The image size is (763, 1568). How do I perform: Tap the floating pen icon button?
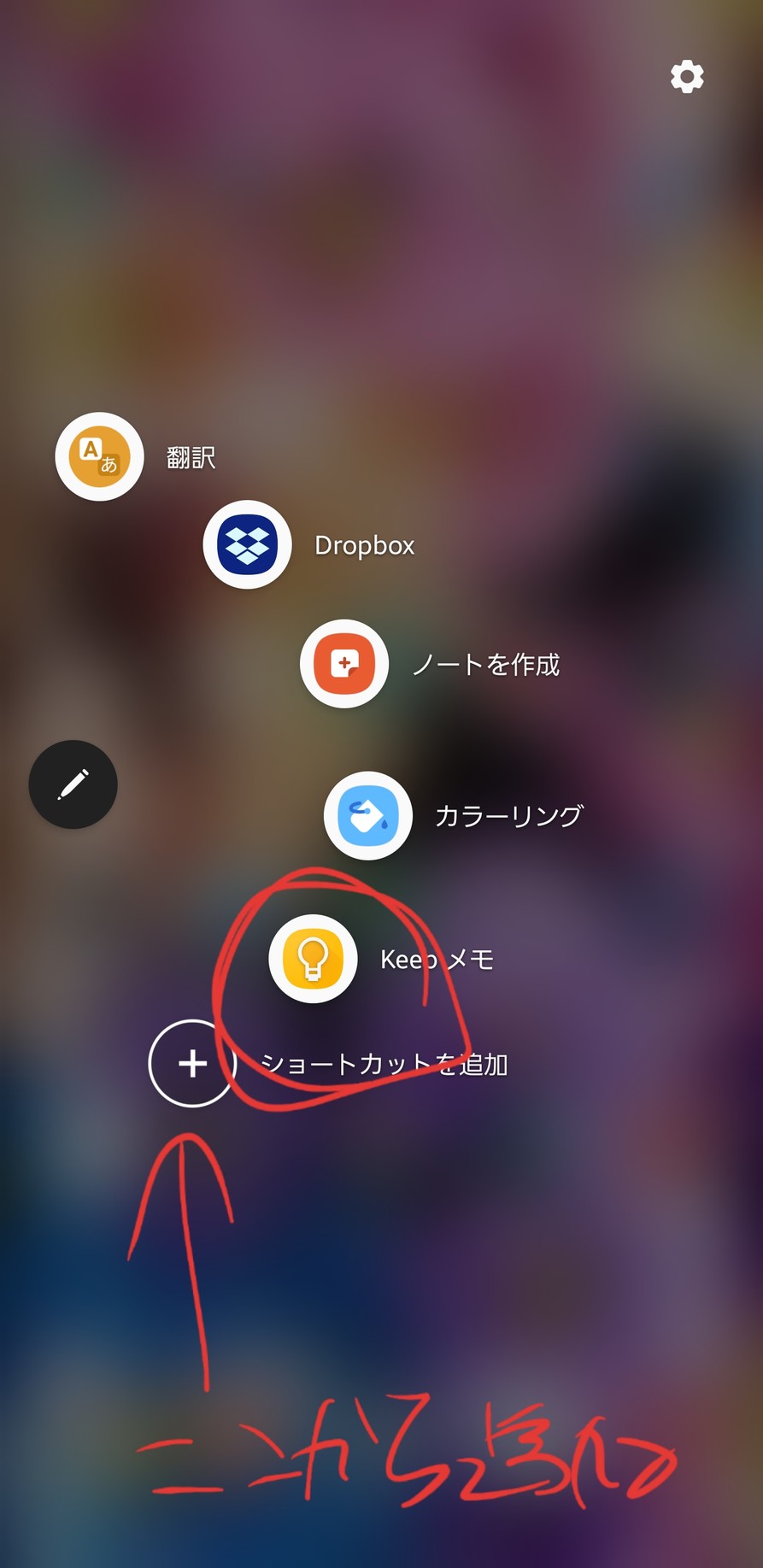[x=73, y=784]
